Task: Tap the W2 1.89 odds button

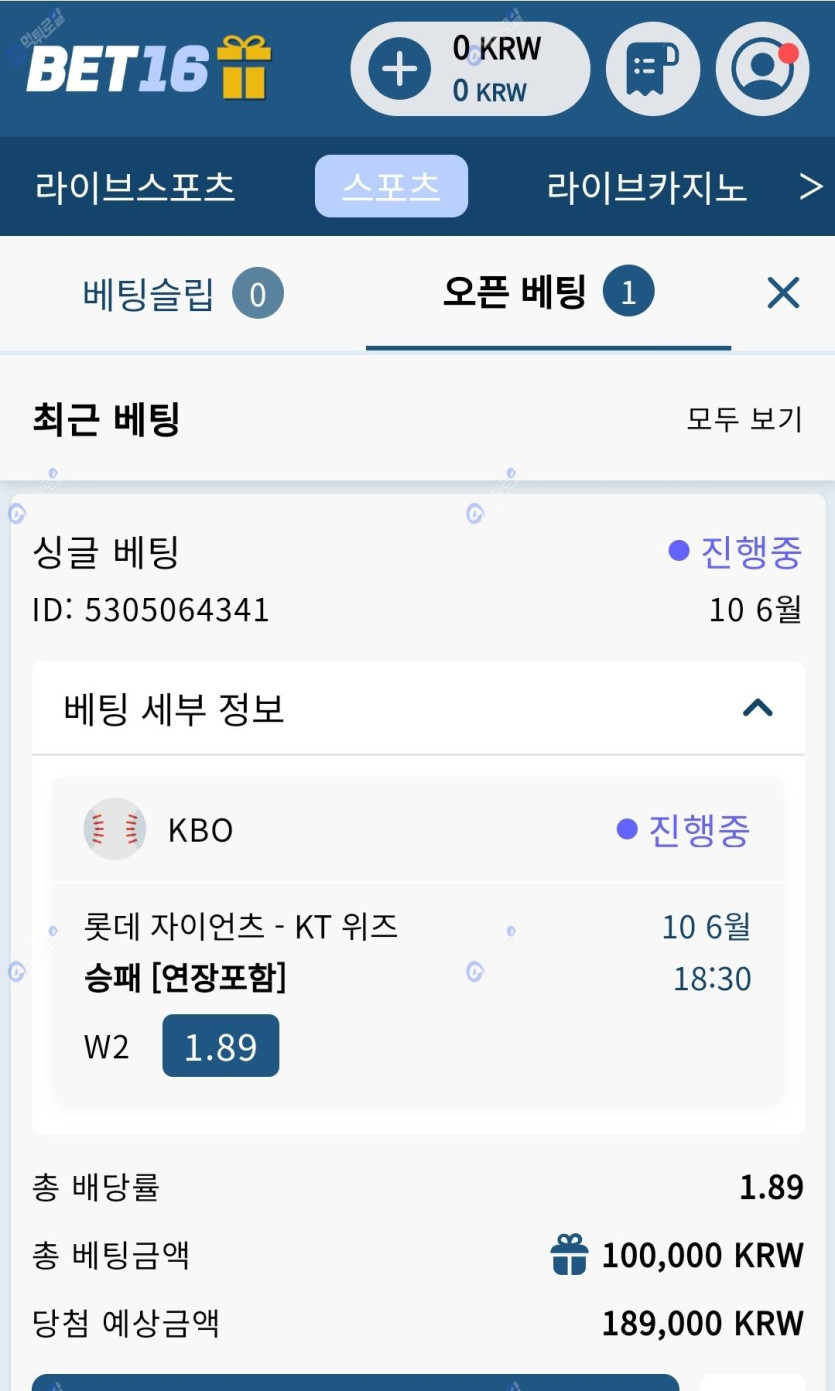Action: 220,1047
